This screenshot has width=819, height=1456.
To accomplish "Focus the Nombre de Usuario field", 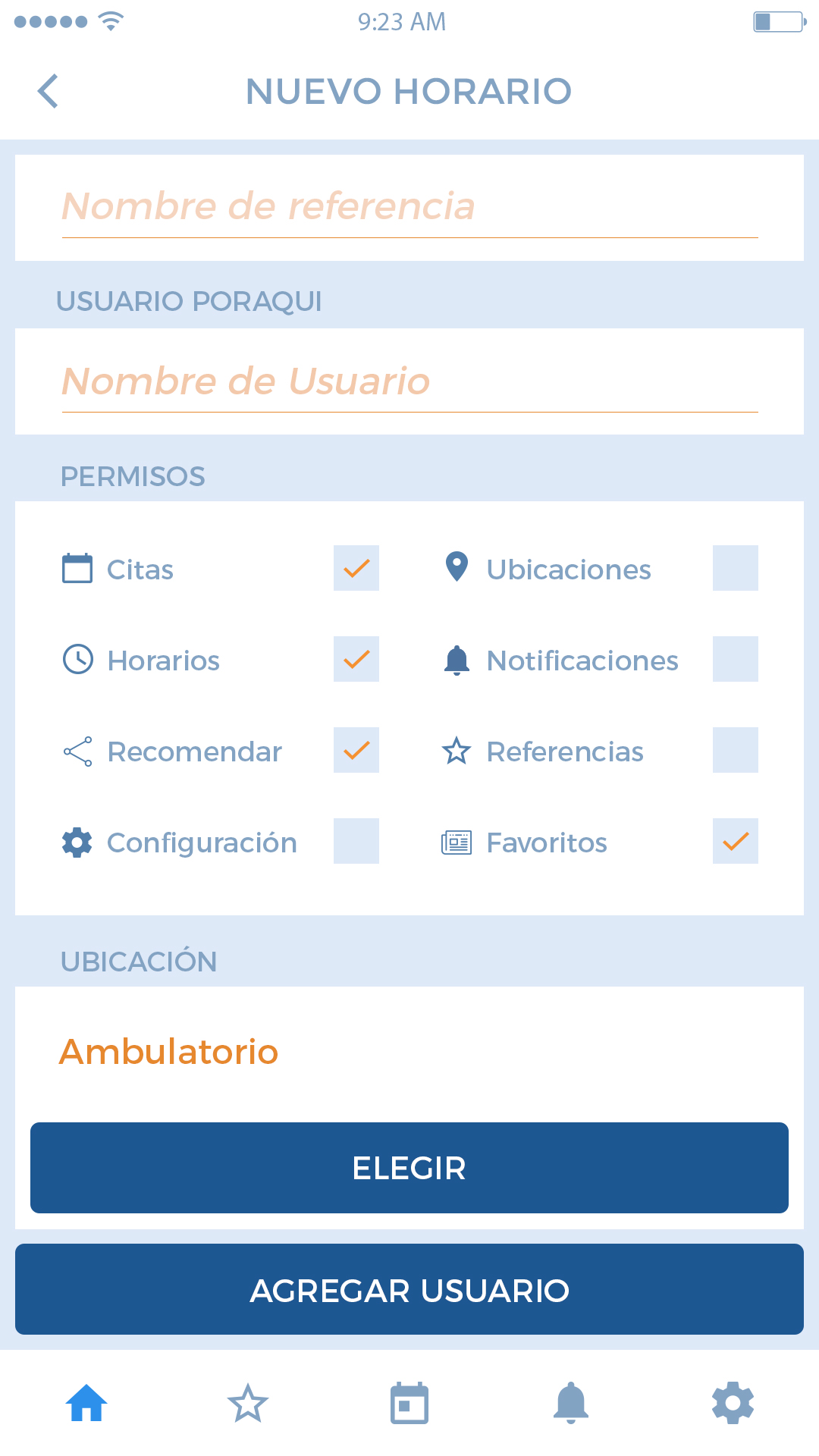I will (x=409, y=381).
